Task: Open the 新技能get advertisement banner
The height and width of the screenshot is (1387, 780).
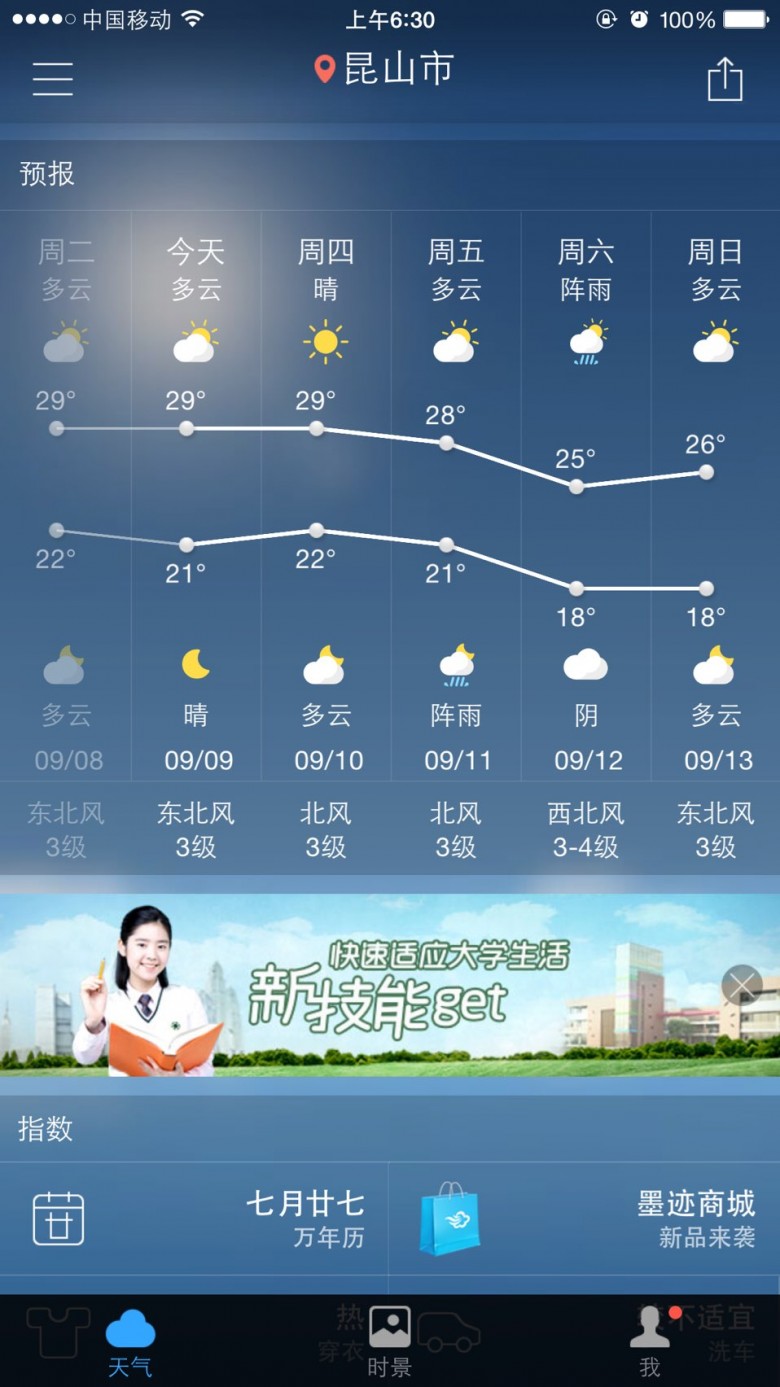Action: [x=400, y=986]
